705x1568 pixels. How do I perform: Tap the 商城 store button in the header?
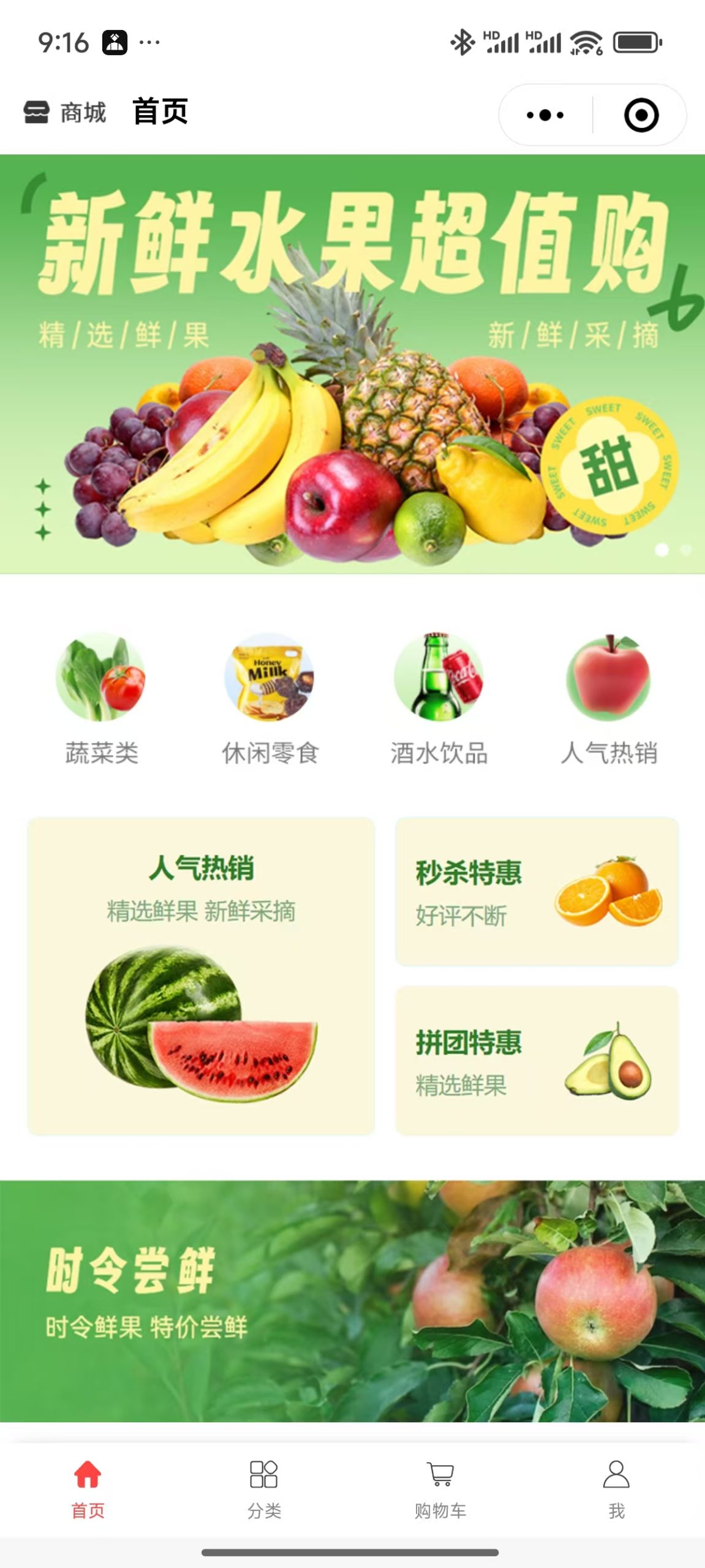click(x=65, y=112)
